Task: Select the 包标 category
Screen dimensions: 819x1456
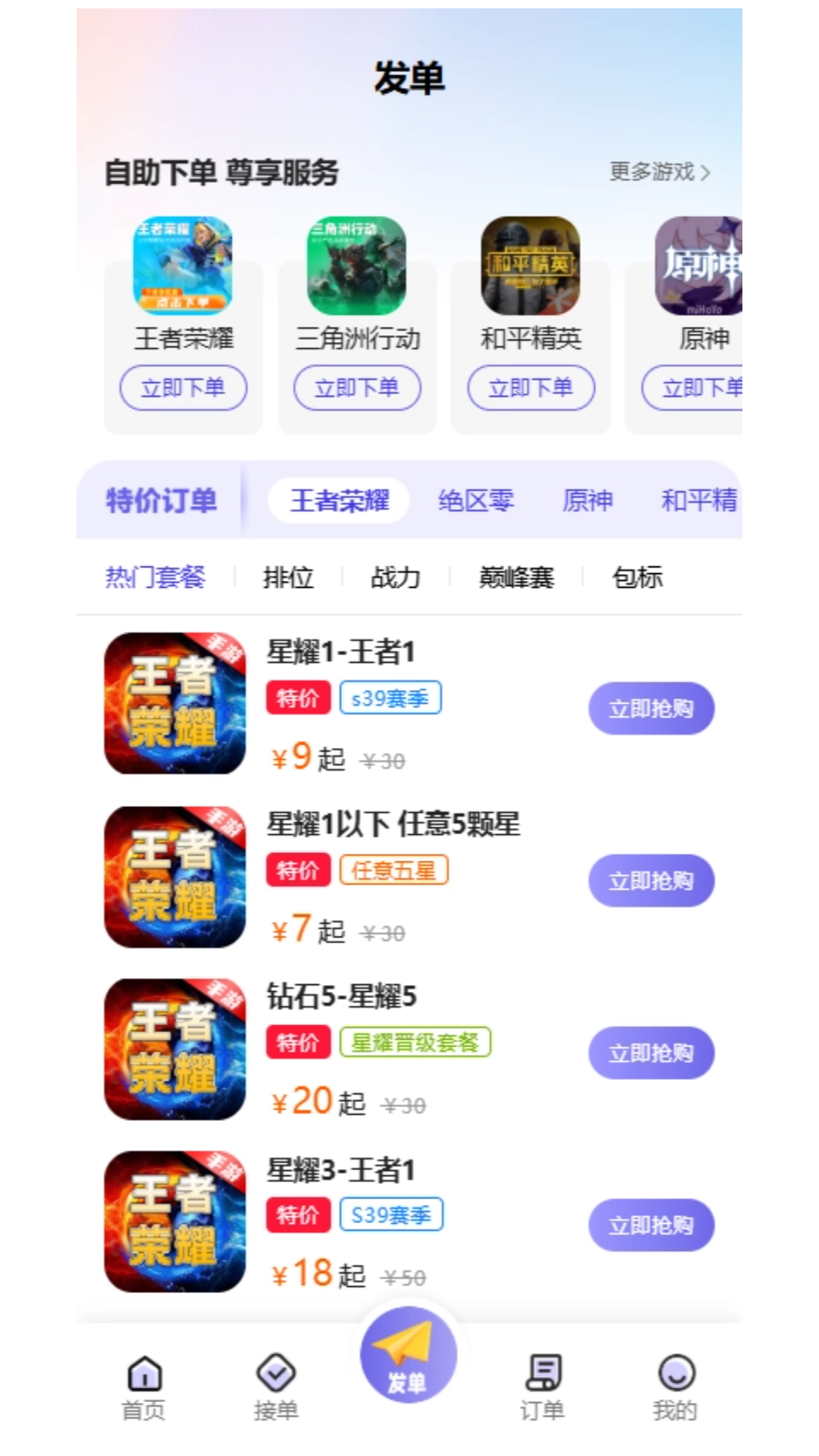Action: click(x=638, y=577)
